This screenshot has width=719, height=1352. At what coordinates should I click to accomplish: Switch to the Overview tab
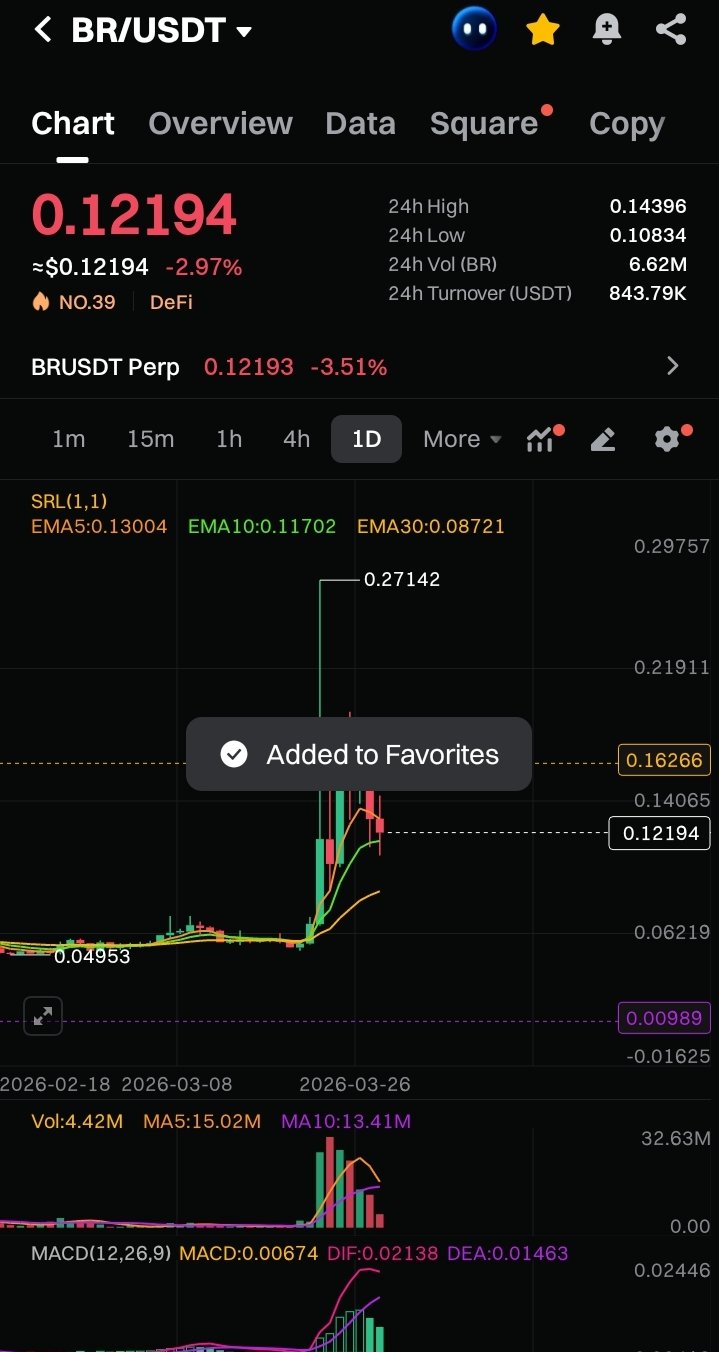coord(220,123)
